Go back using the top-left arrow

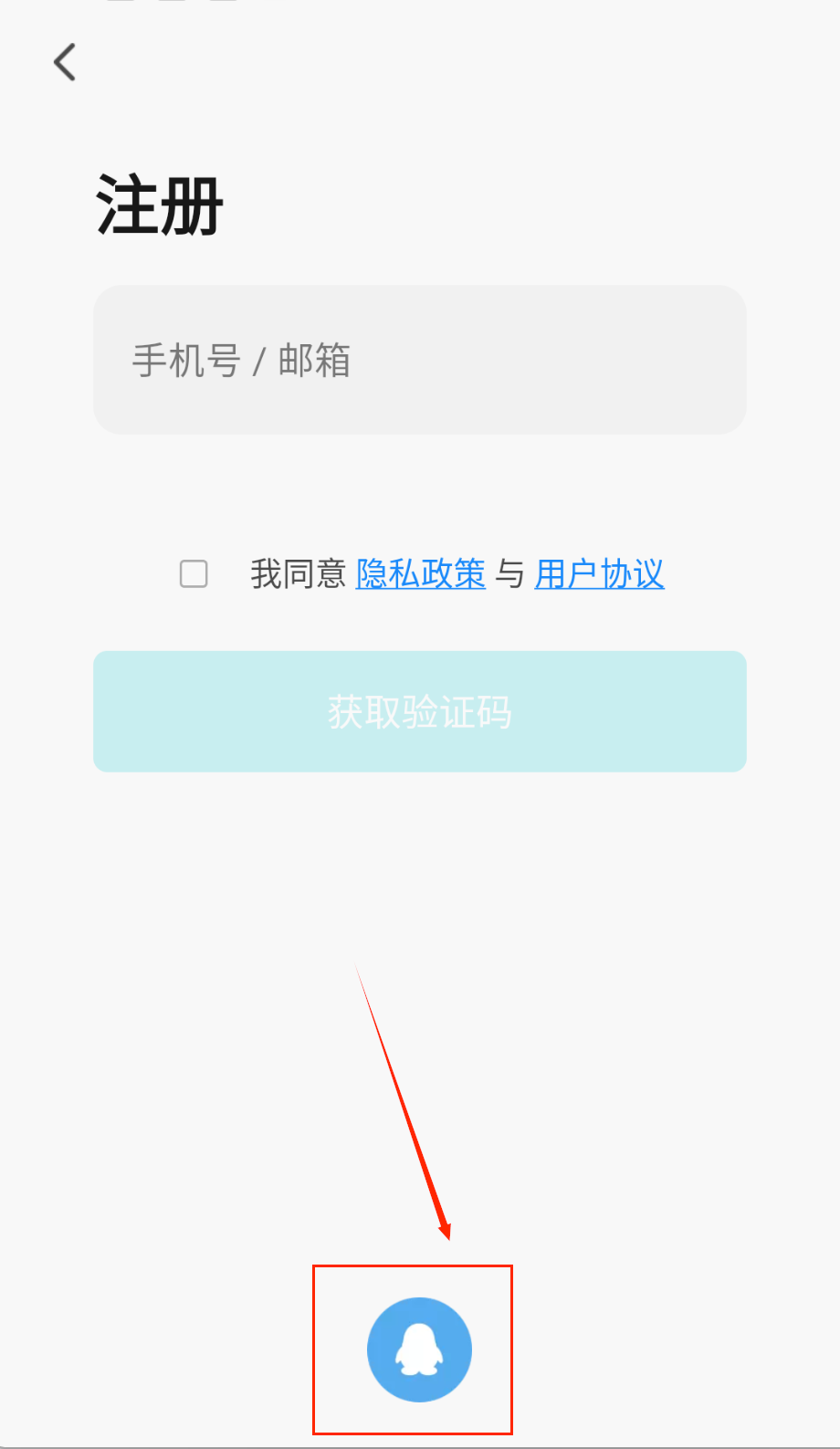click(x=65, y=63)
